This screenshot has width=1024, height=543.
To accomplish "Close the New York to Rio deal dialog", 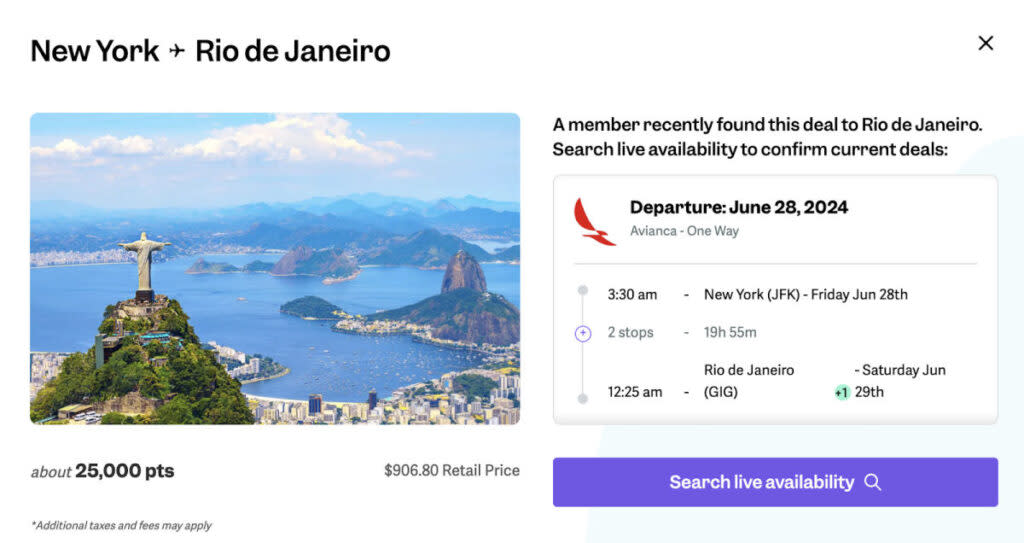I will click(985, 43).
